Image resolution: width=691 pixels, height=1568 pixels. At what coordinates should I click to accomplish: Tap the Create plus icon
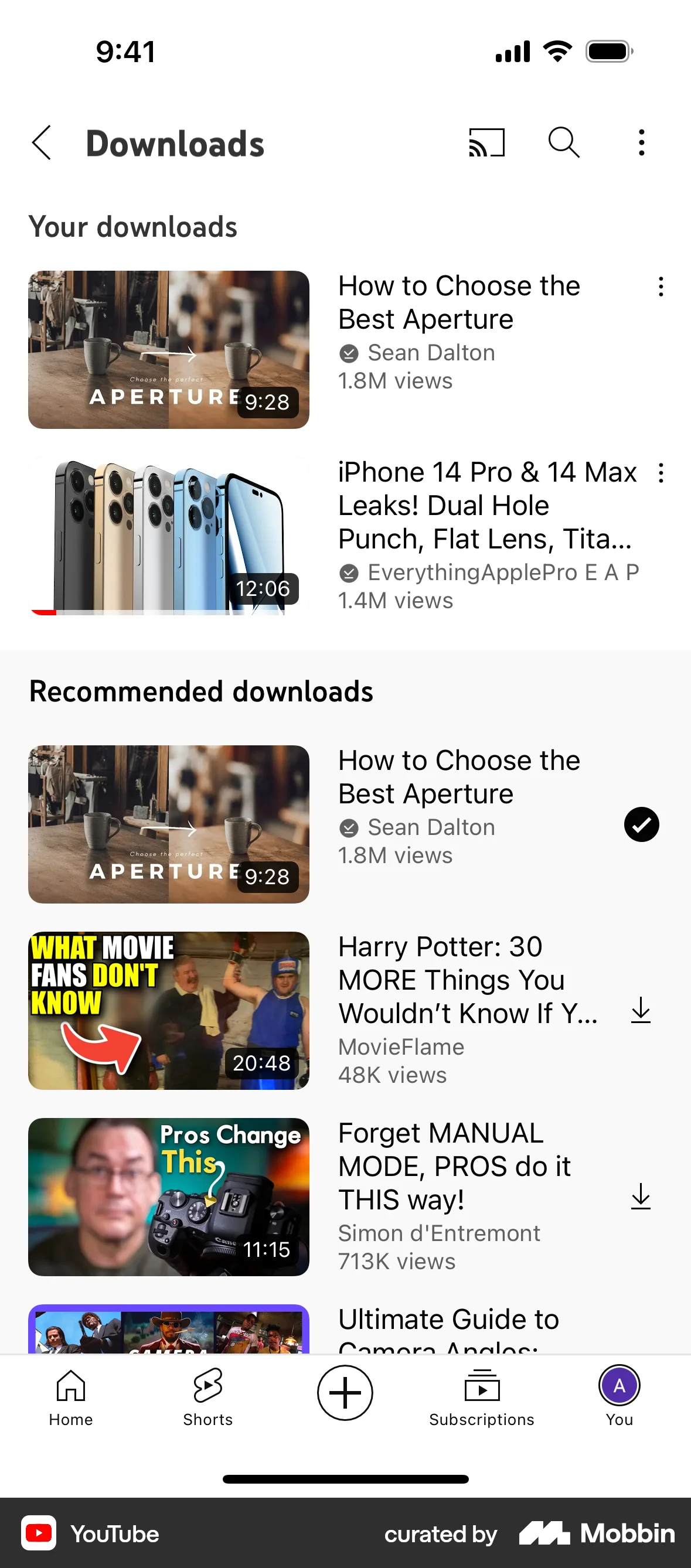pos(345,1393)
